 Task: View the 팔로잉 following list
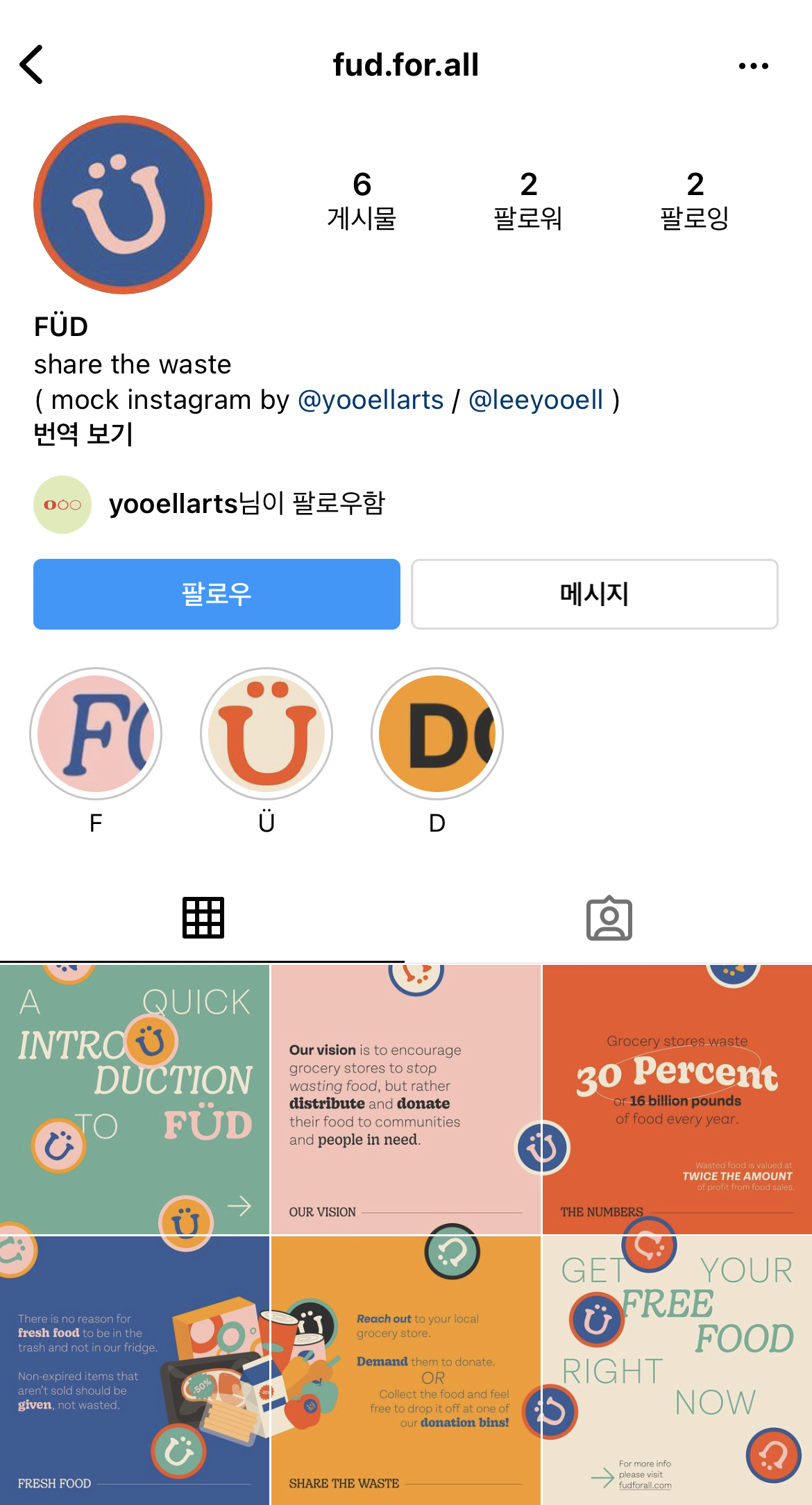[x=695, y=200]
